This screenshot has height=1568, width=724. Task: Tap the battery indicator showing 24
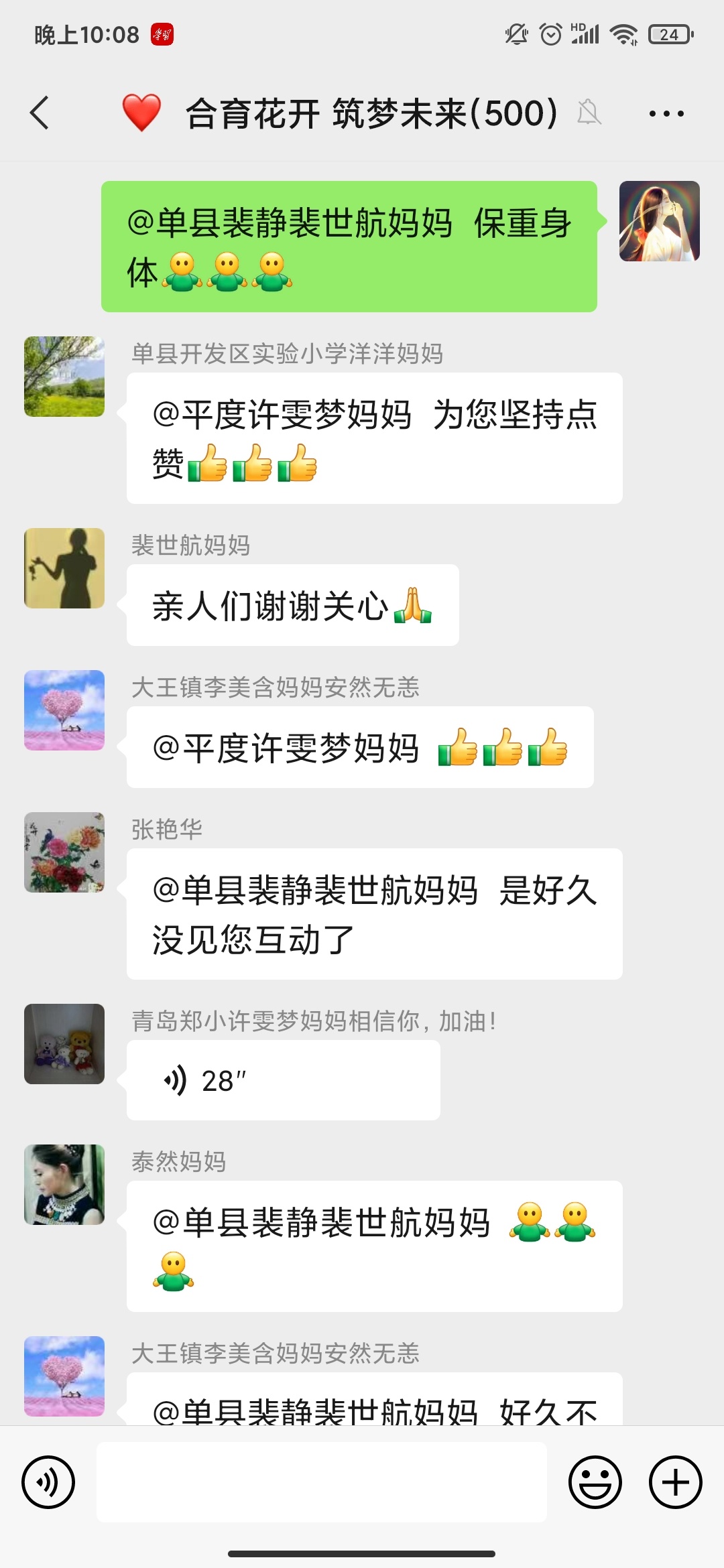tap(668, 32)
